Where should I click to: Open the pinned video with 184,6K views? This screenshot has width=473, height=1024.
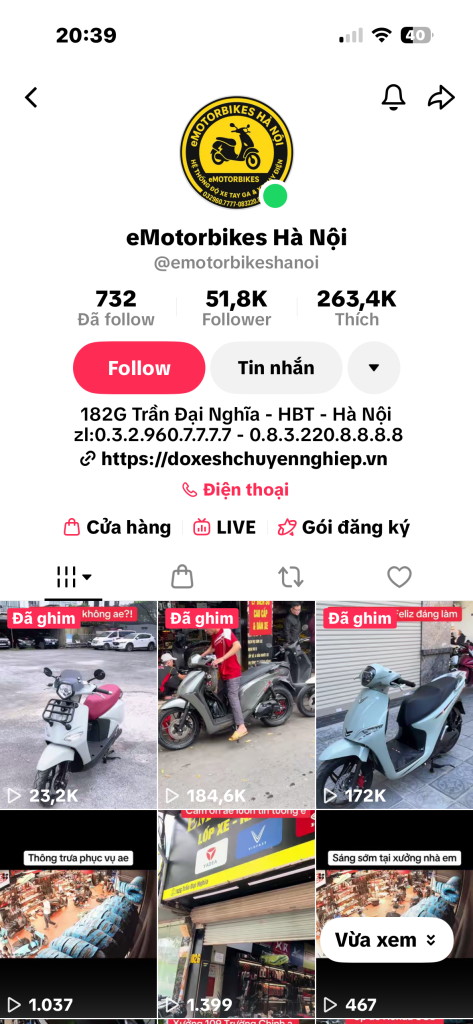pos(236,705)
